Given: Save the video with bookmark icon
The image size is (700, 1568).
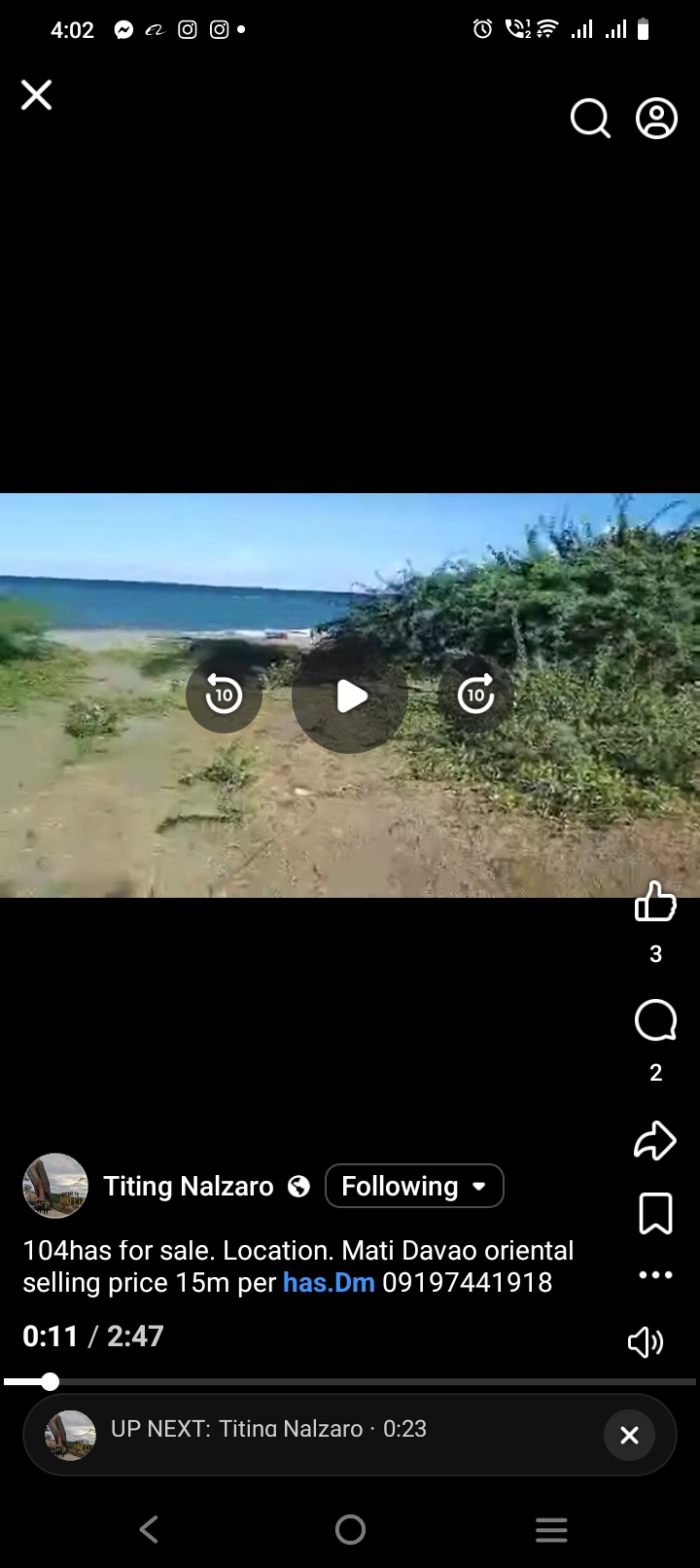Looking at the screenshot, I should point(655,1213).
